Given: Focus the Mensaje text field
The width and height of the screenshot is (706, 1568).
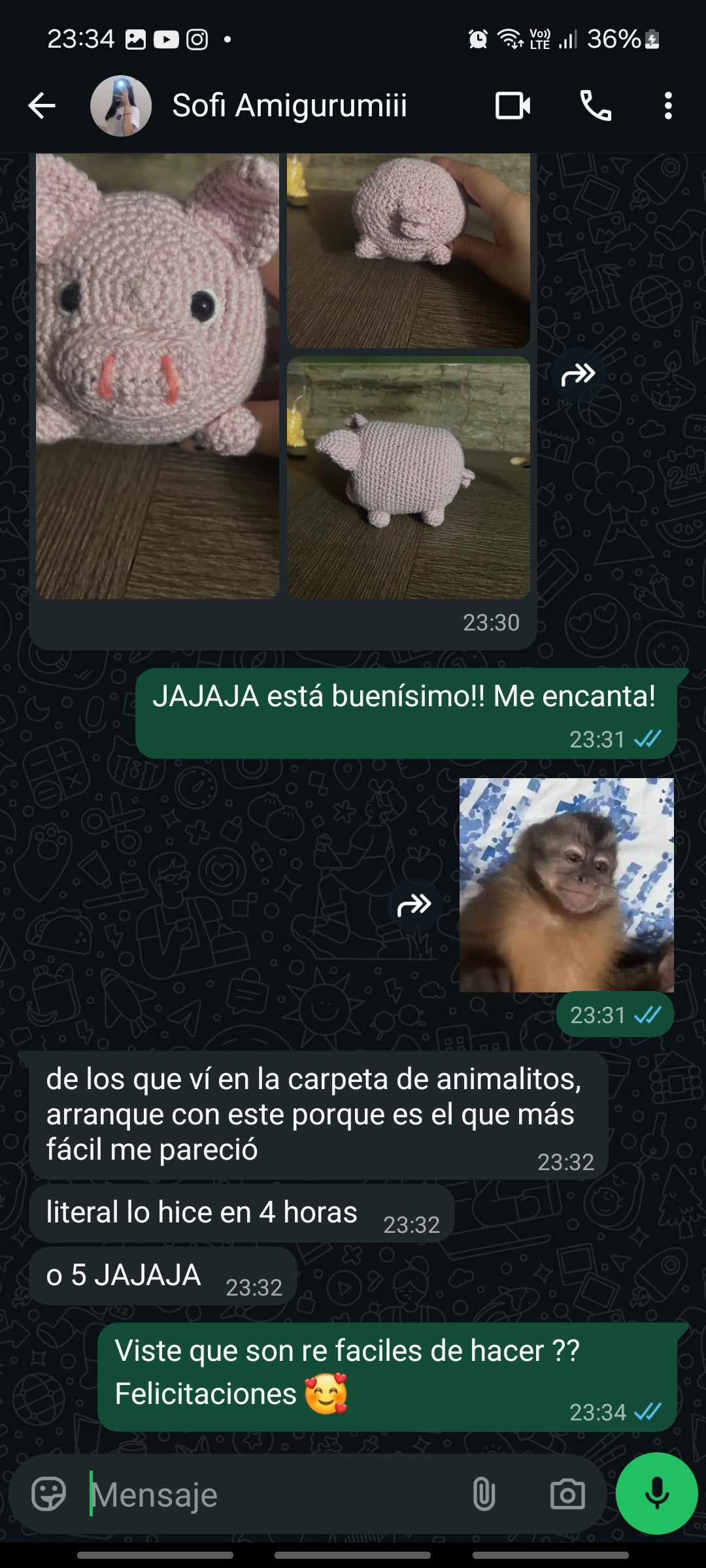Looking at the screenshot, I should coord(275,1494).
